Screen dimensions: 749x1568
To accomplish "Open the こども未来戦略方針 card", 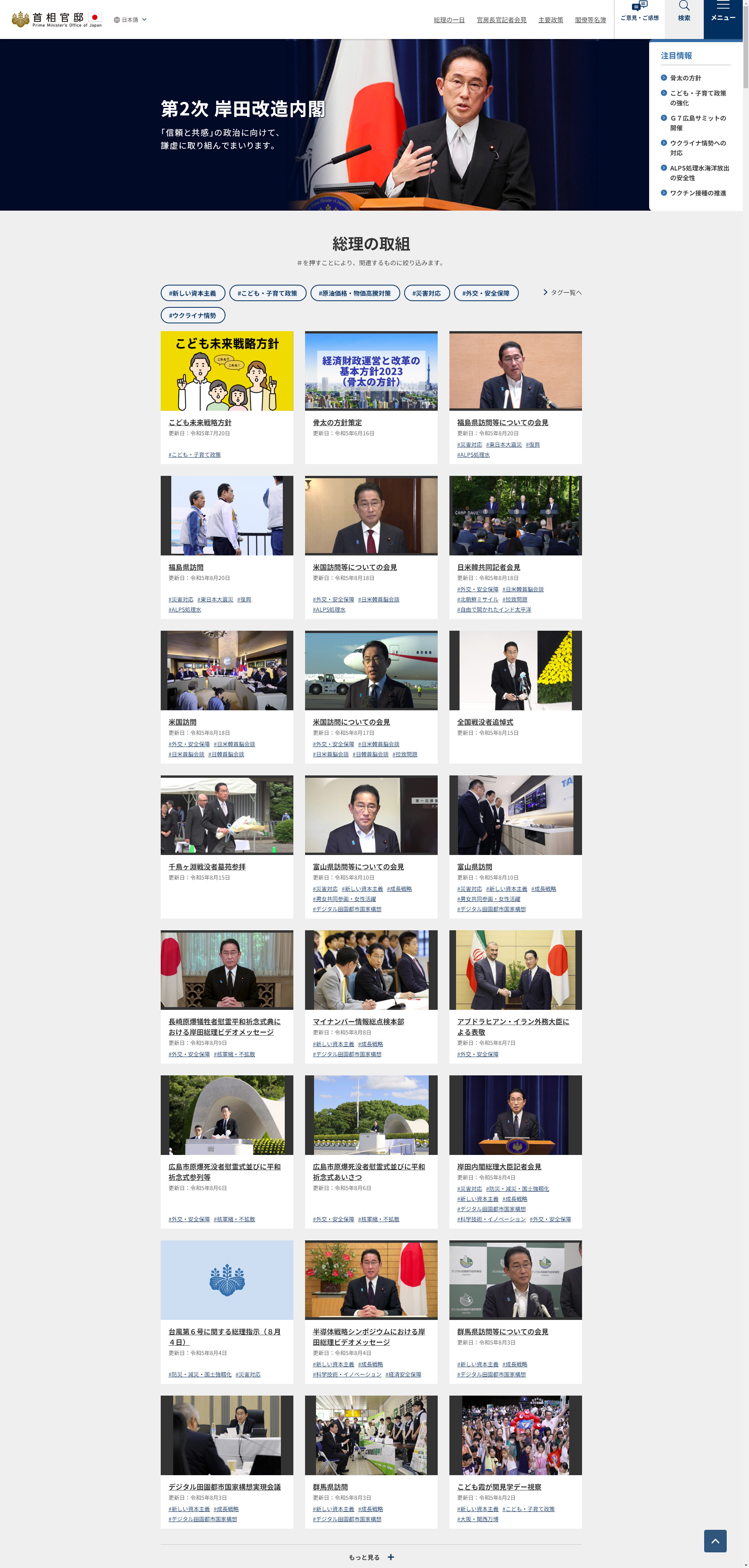I will coord(200,422).
